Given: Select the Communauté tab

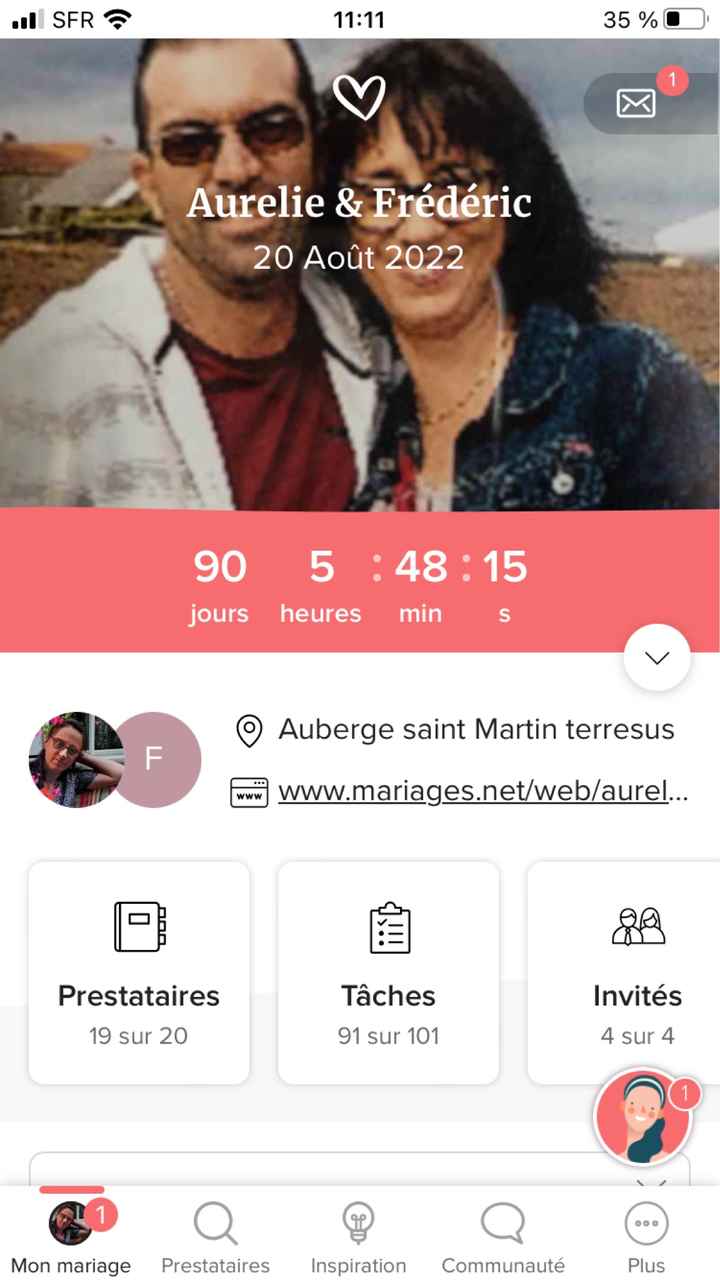Looking at the screenshot, I should point(502,1235).
